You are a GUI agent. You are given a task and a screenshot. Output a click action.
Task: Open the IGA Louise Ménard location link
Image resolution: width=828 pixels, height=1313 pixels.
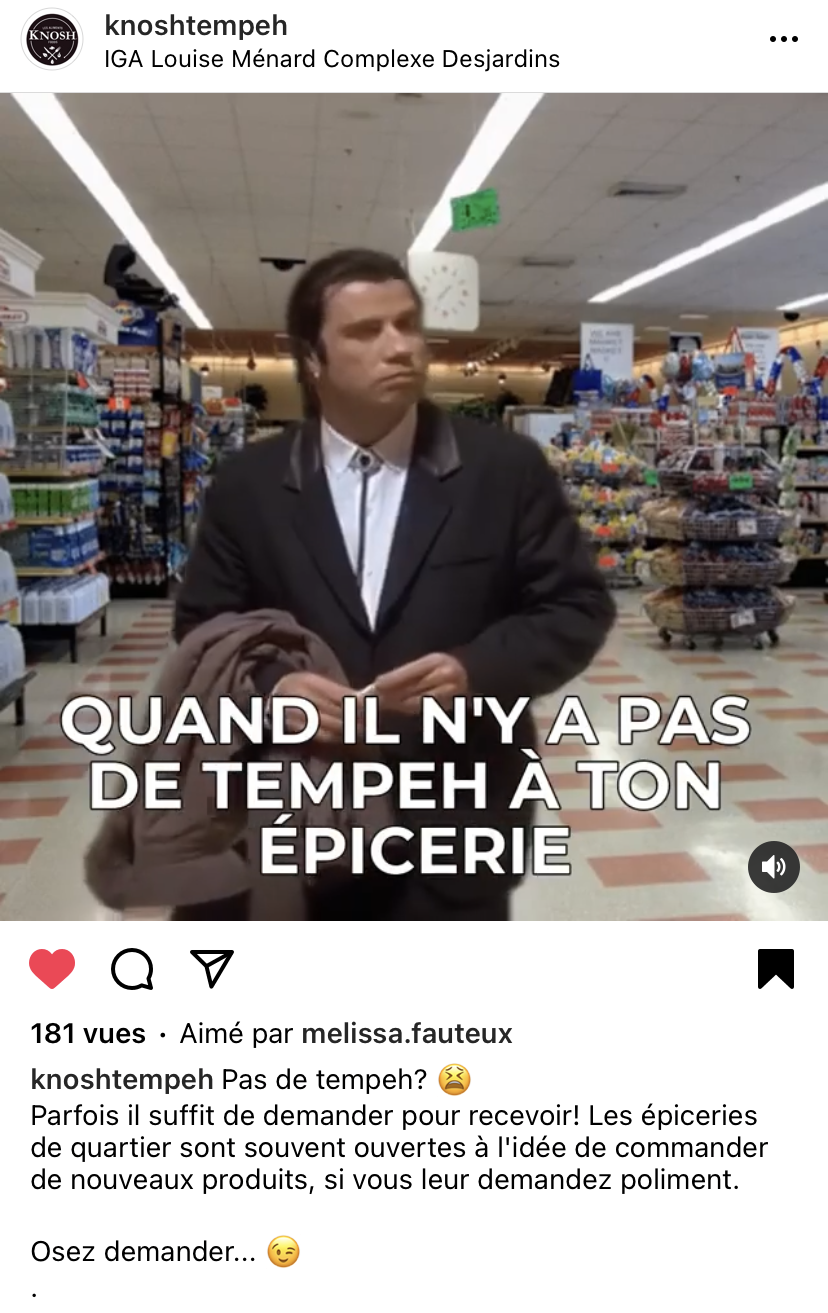coord(332,59)
